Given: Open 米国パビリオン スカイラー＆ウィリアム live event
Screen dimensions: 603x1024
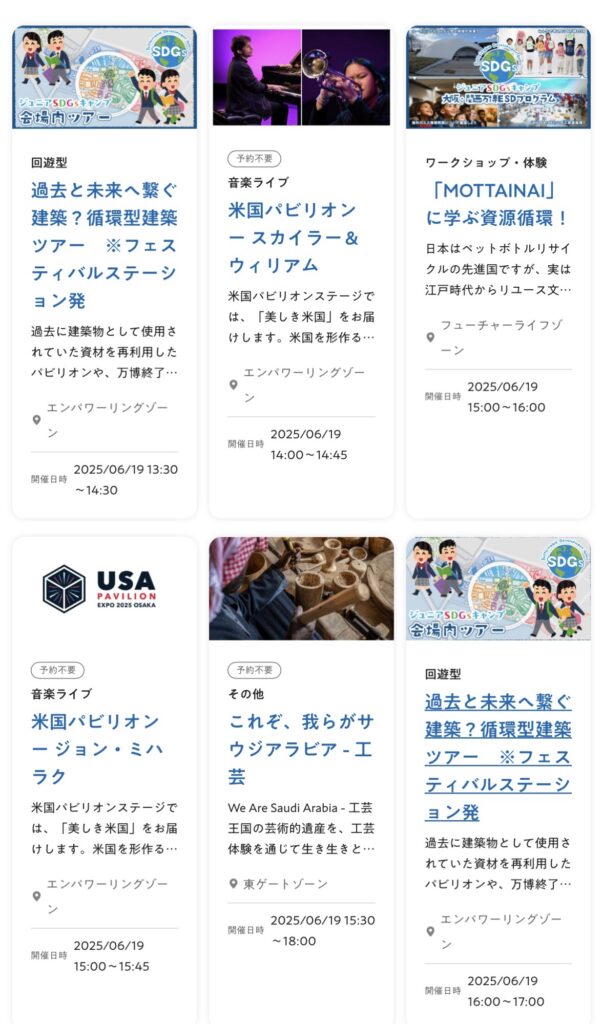Looking at the screenshot, I should (x=292, y=238).
